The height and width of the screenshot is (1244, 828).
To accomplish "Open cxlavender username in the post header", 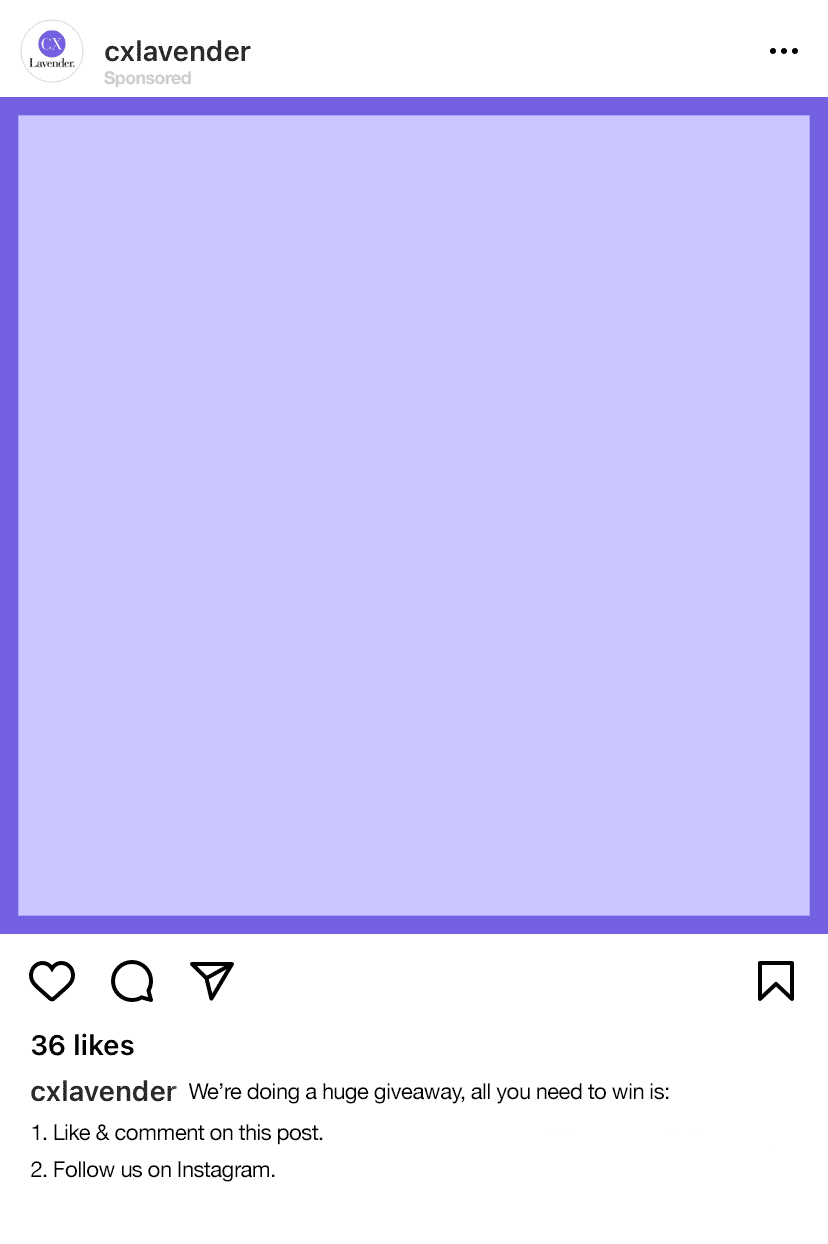I will point(177,51).
